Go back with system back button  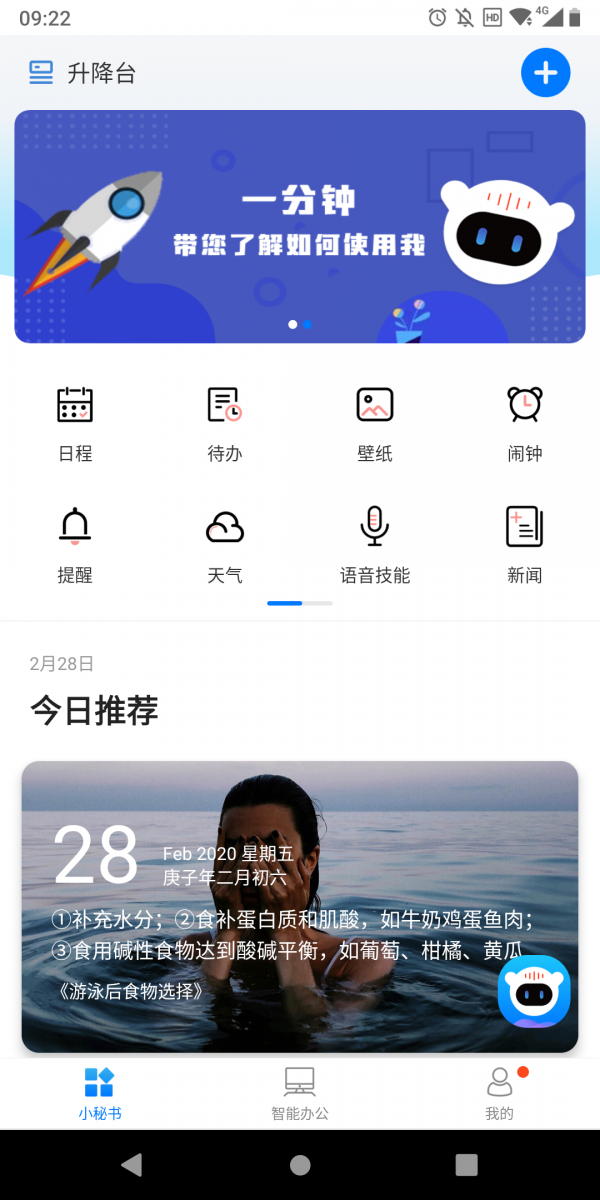pyautogui.click(x=131, y=1164)
